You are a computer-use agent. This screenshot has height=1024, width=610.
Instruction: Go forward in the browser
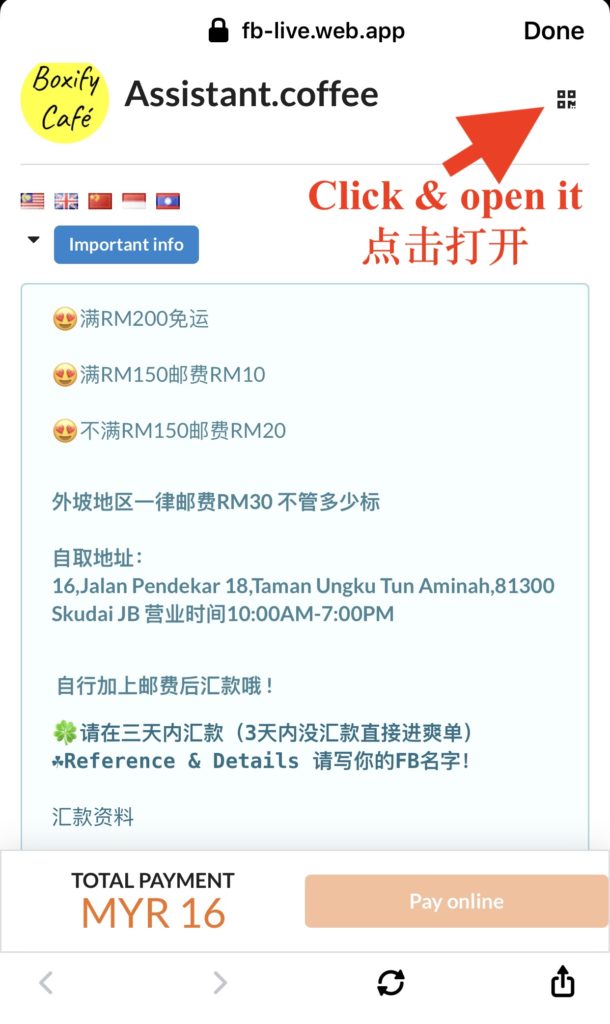click(220, 983)
